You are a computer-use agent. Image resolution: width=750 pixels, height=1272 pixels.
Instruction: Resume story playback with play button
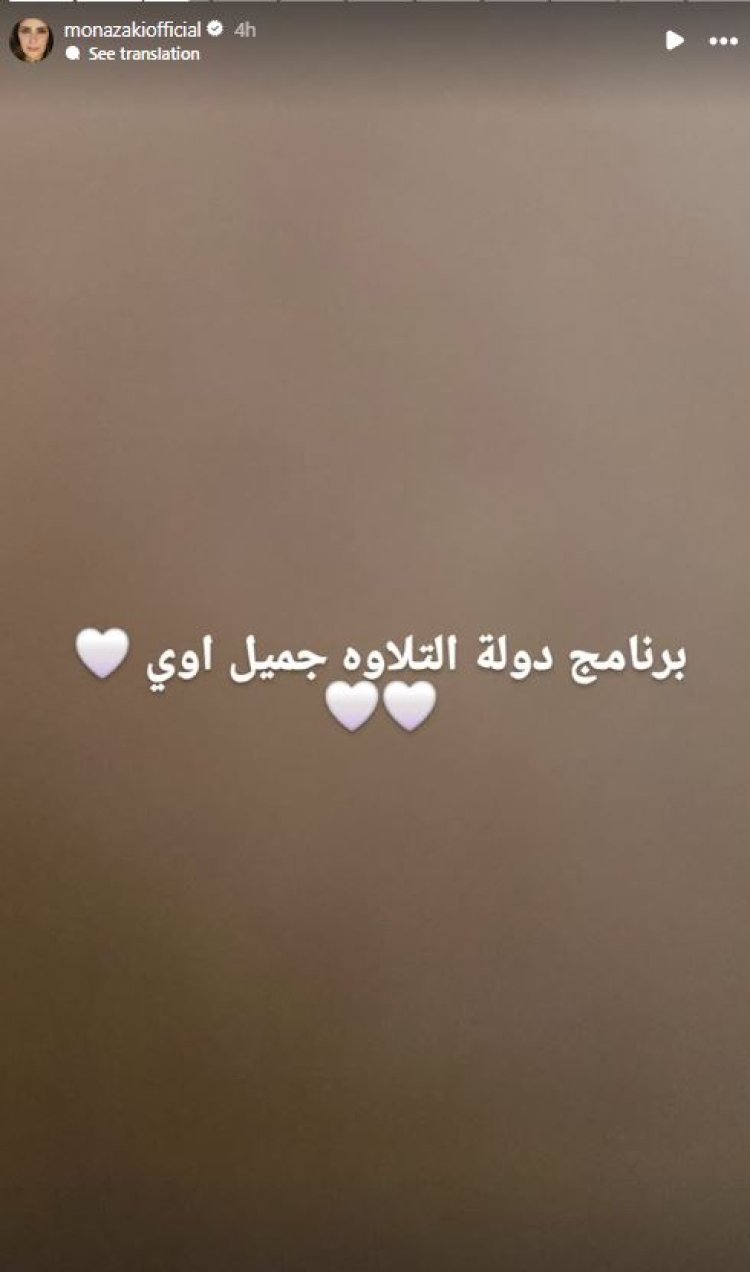click(675, 40)
